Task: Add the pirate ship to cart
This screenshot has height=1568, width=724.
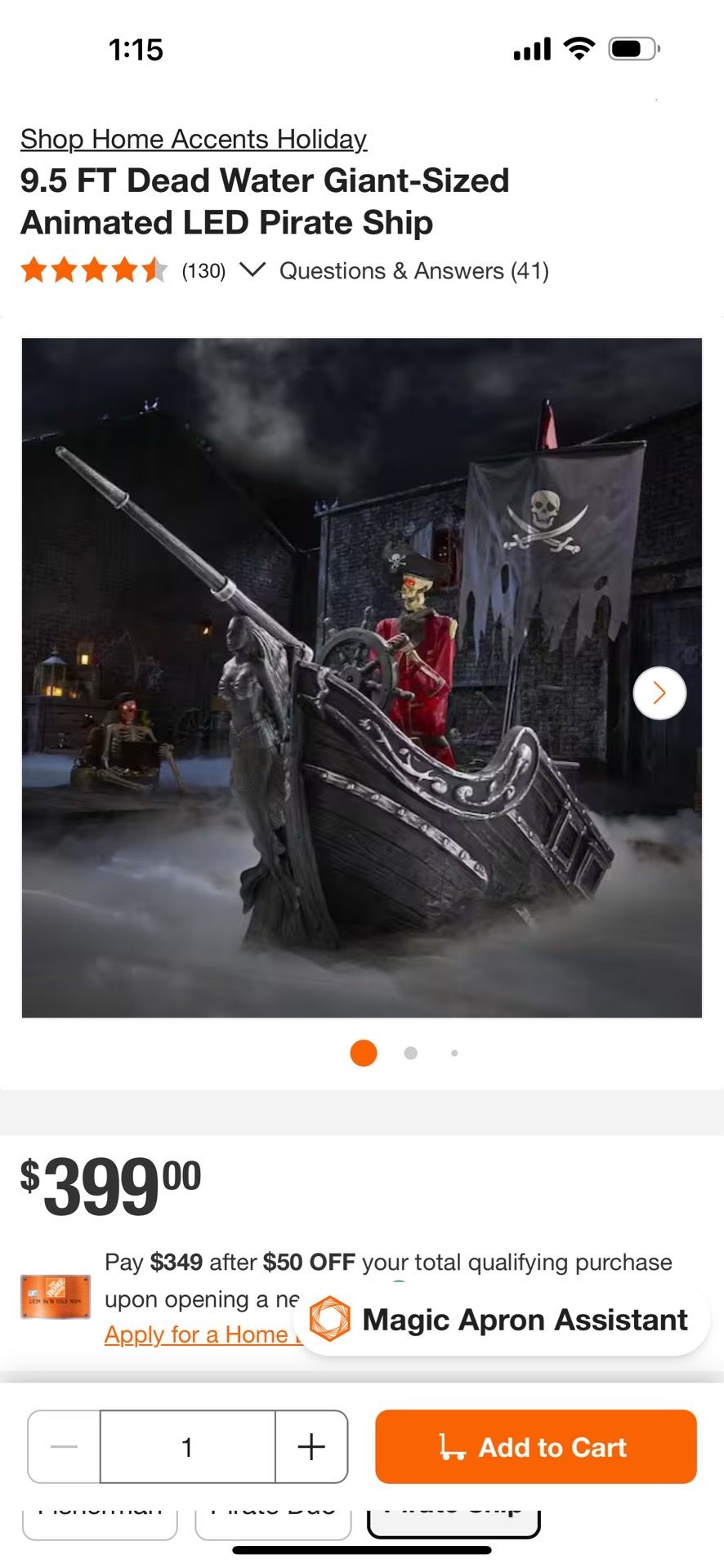Action: point(536,1446)
